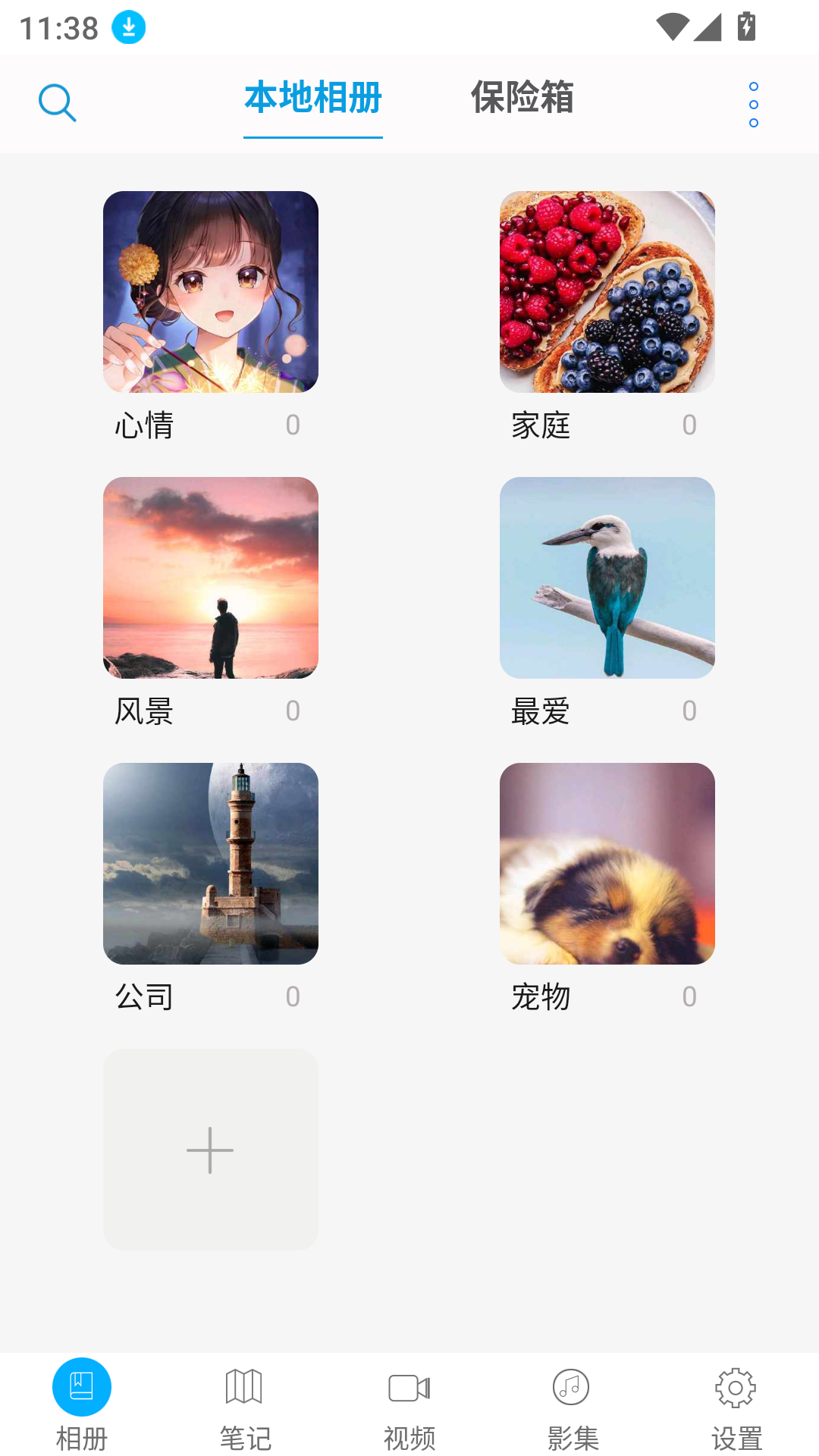Tap the download icon in status bar
The height and width of the screenshot is (1456, 819).
click(x=127, y=26)
